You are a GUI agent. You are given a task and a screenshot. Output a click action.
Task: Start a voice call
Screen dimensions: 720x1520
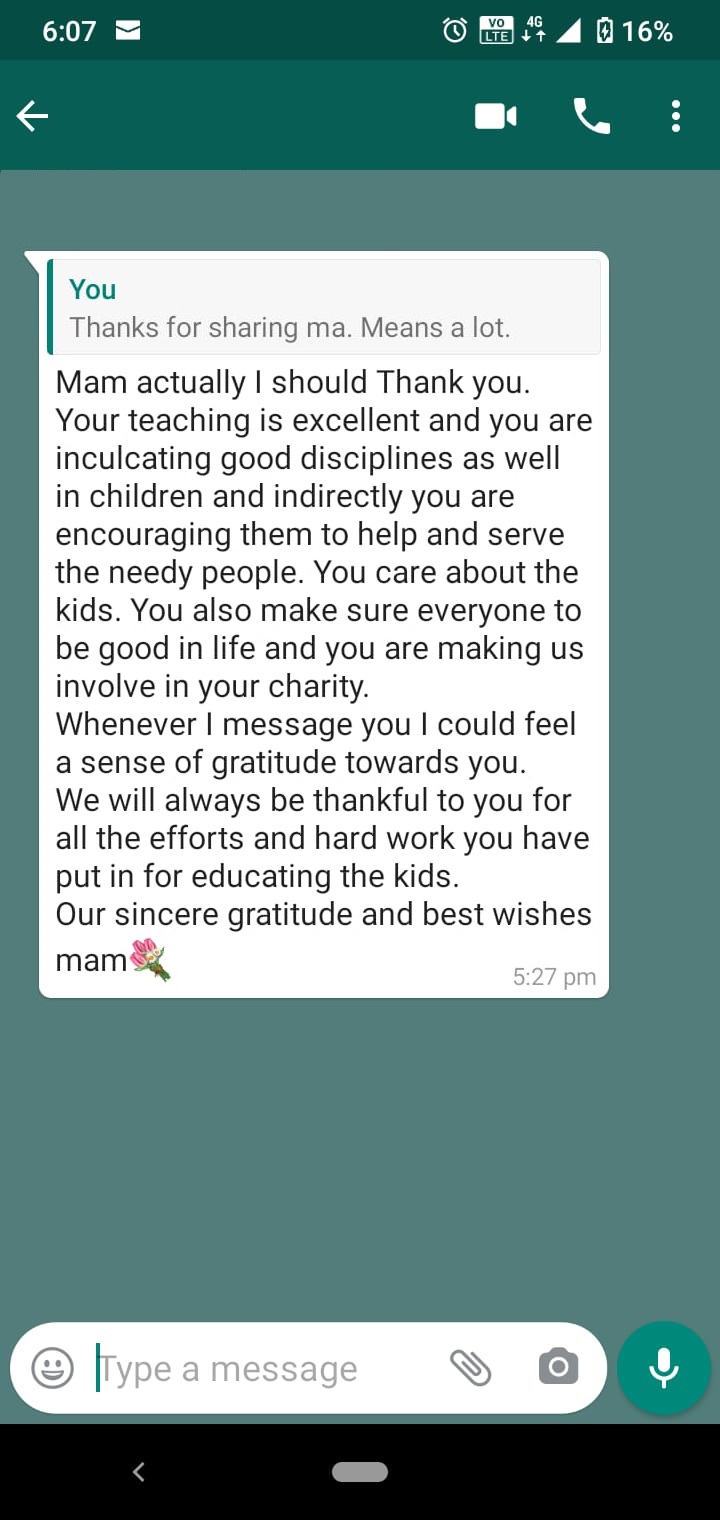tap(591, 117)
